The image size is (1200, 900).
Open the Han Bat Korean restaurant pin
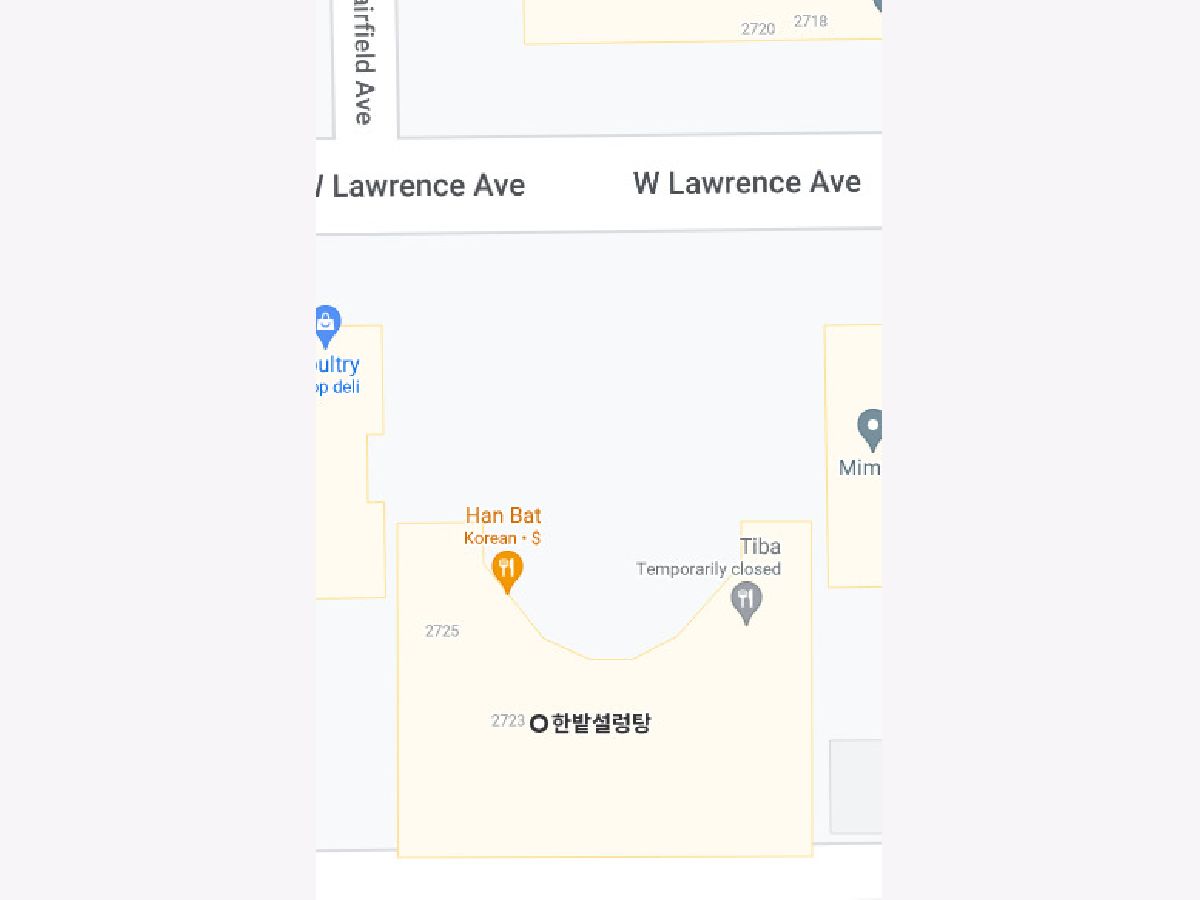click(x=507, y=571)
